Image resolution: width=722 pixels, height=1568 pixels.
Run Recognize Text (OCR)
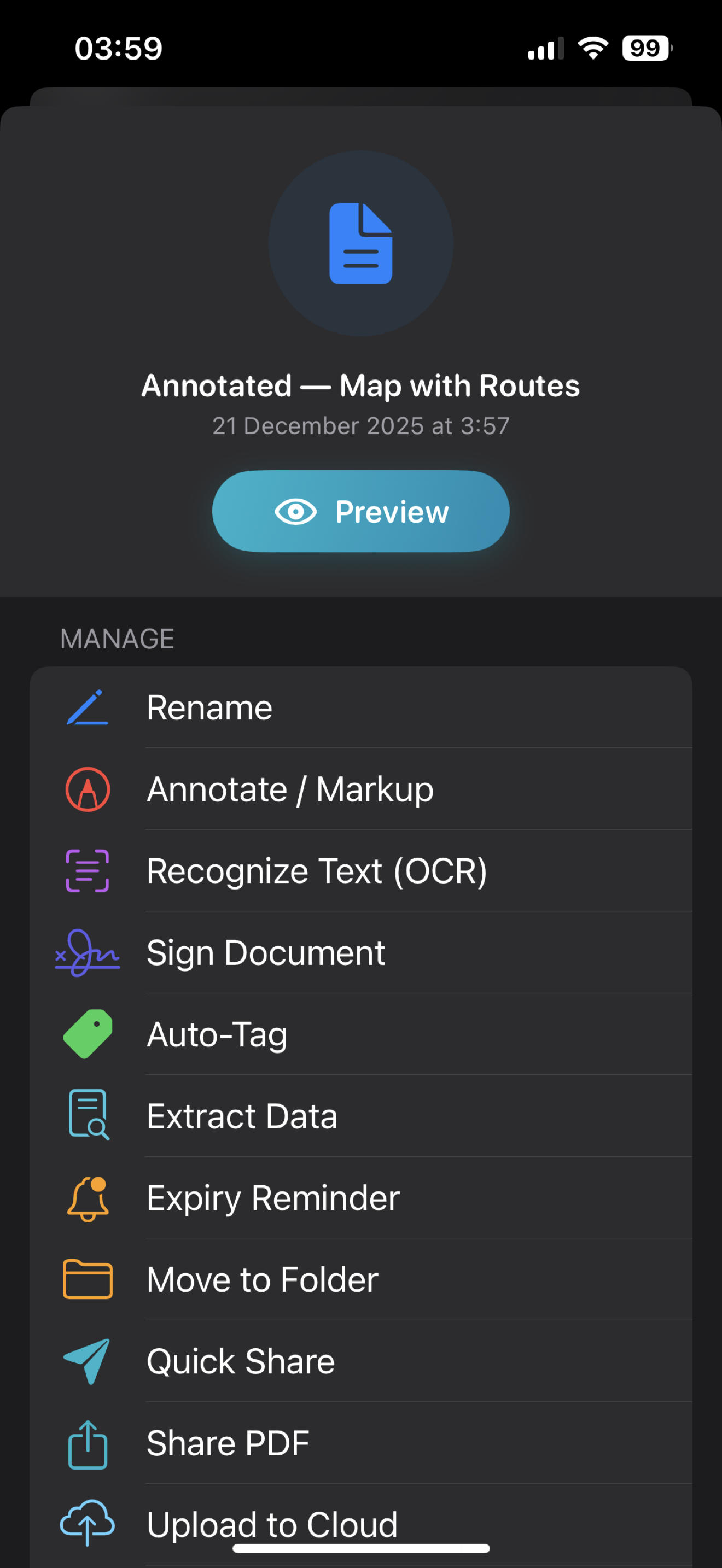point(360,871)
